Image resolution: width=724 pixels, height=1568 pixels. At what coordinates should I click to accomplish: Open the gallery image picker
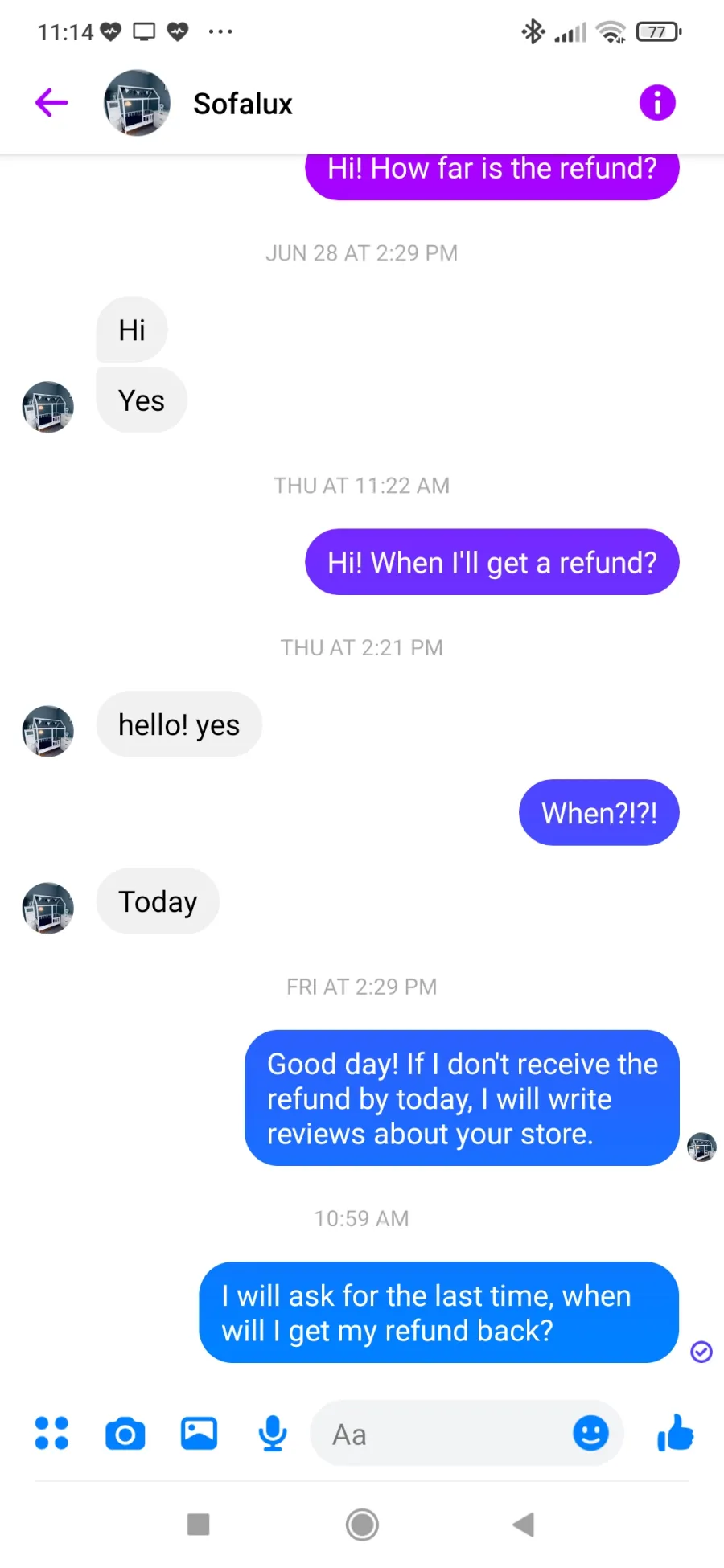coord(199,1434)
